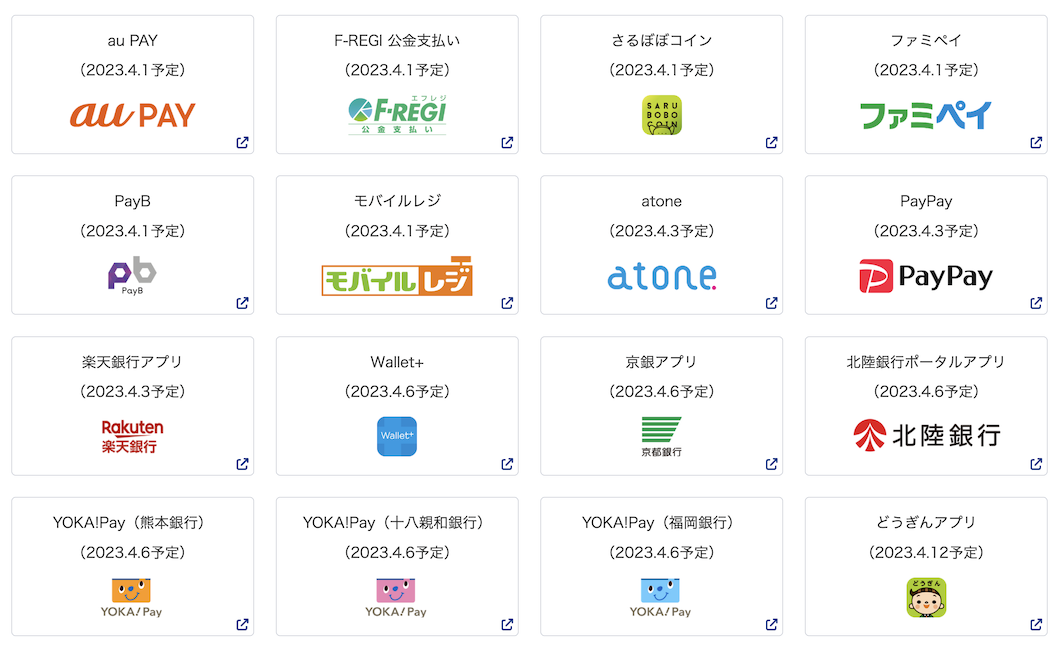Open YOKA!Pay（熊本銀行）card
1056x645 pixels.
pyautogui.click(x=132, y=567)
